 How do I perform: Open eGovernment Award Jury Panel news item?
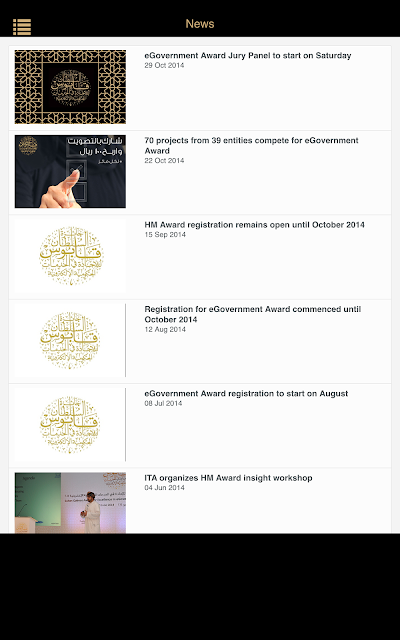pyautogui.click(x=200, y=88)
